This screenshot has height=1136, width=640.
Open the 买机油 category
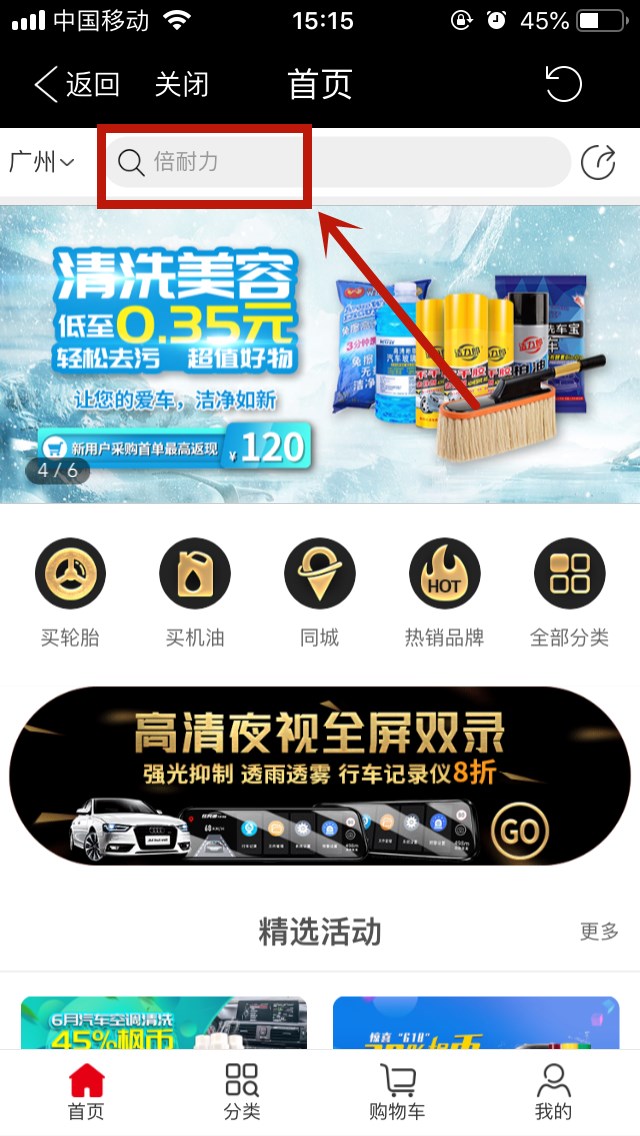coord(195,592)
